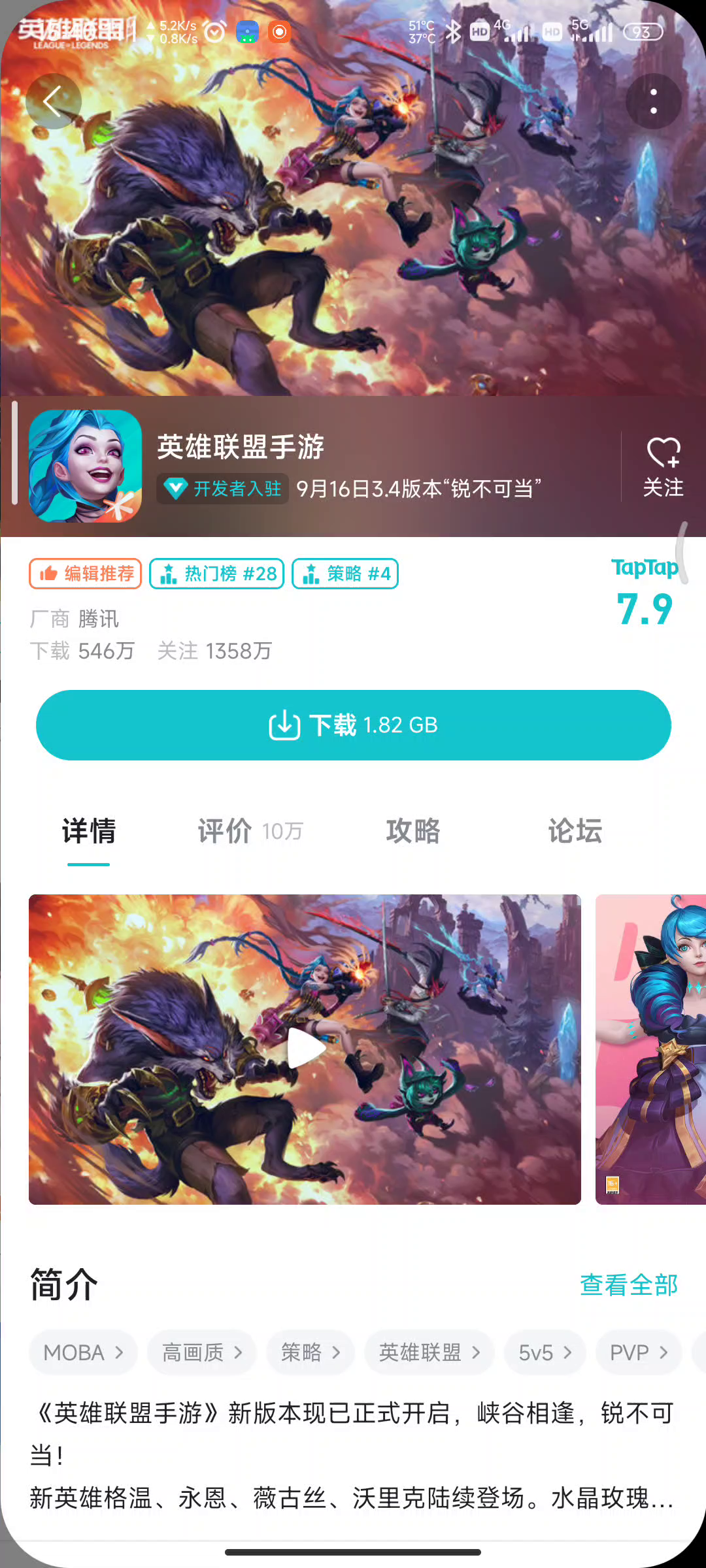Open the PVP tag
Screen dimensions: 706x1568
click(639, 1352)
